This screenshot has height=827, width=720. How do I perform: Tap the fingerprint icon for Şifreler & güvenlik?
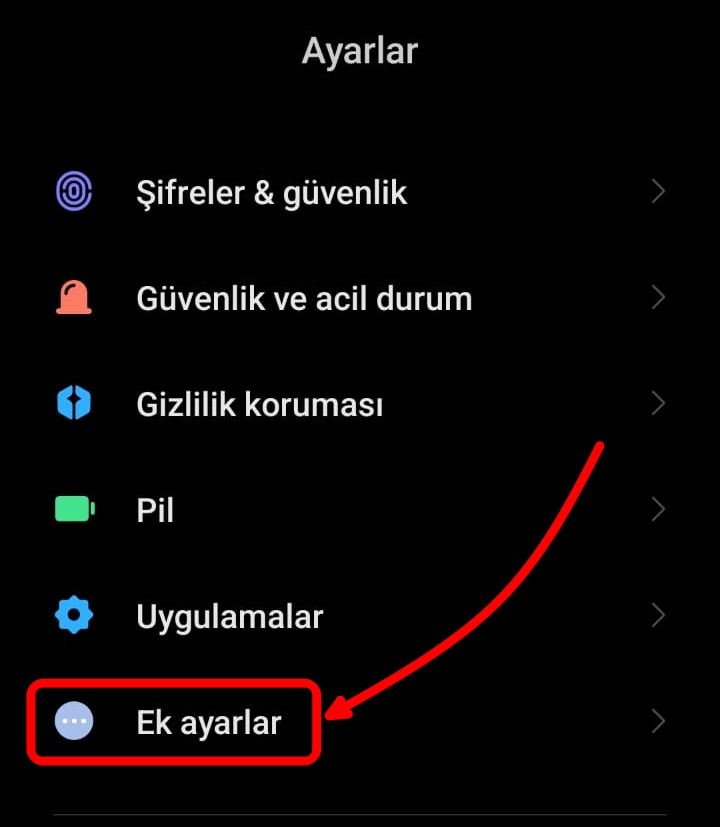point(72,191)
